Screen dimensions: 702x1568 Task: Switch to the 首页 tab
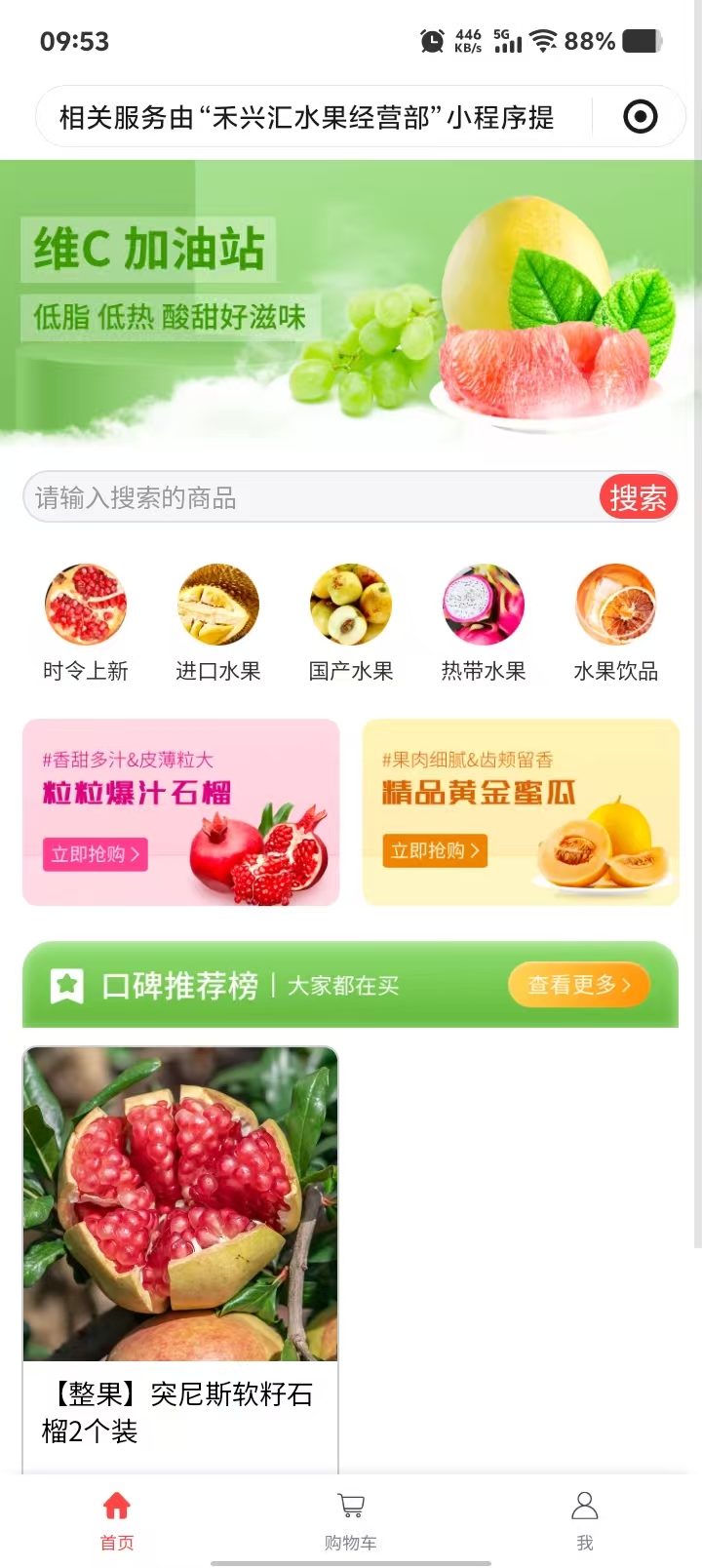tap(117, 1519)
